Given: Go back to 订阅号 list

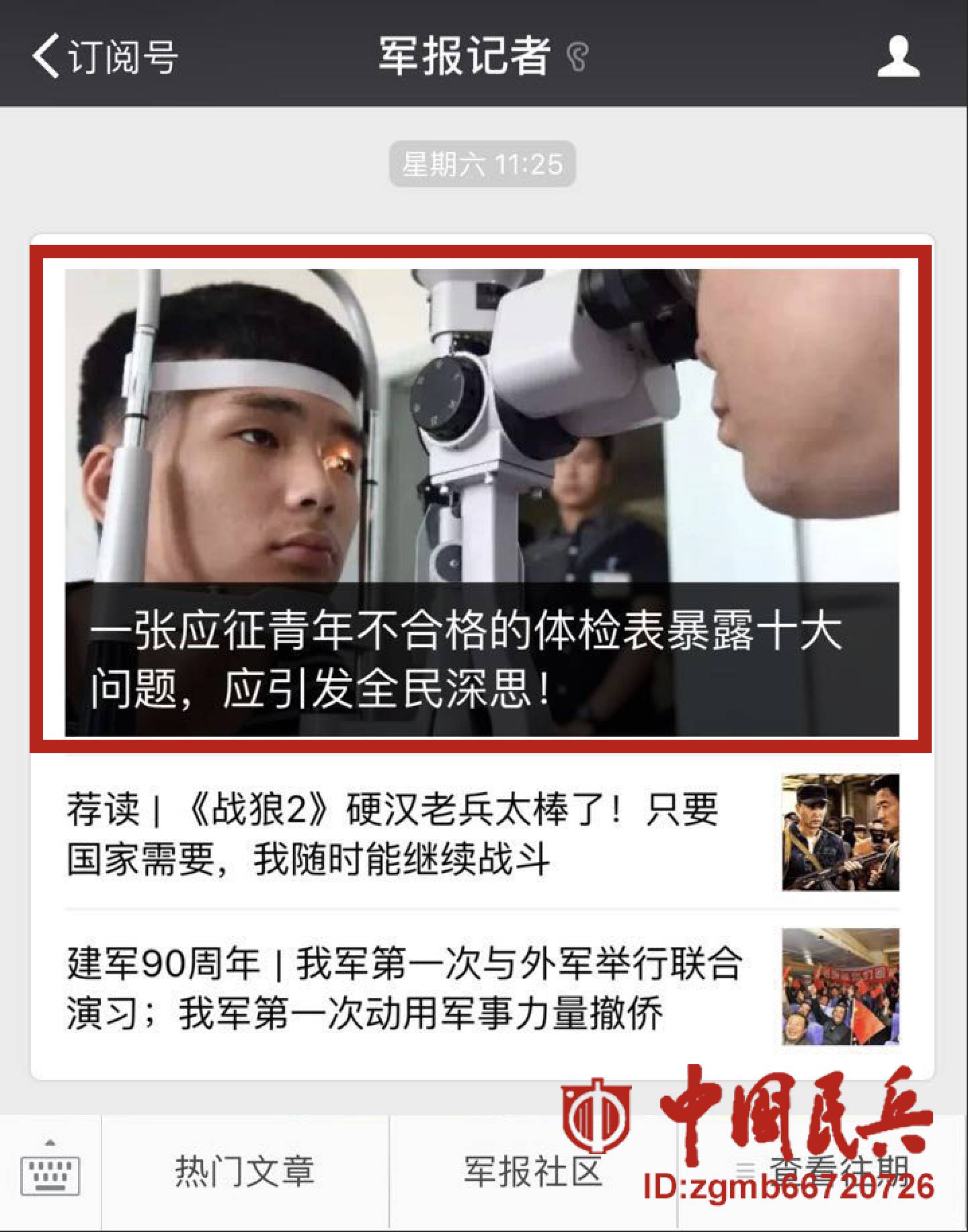Looking at the screenshot, I should tap(104, 56).
